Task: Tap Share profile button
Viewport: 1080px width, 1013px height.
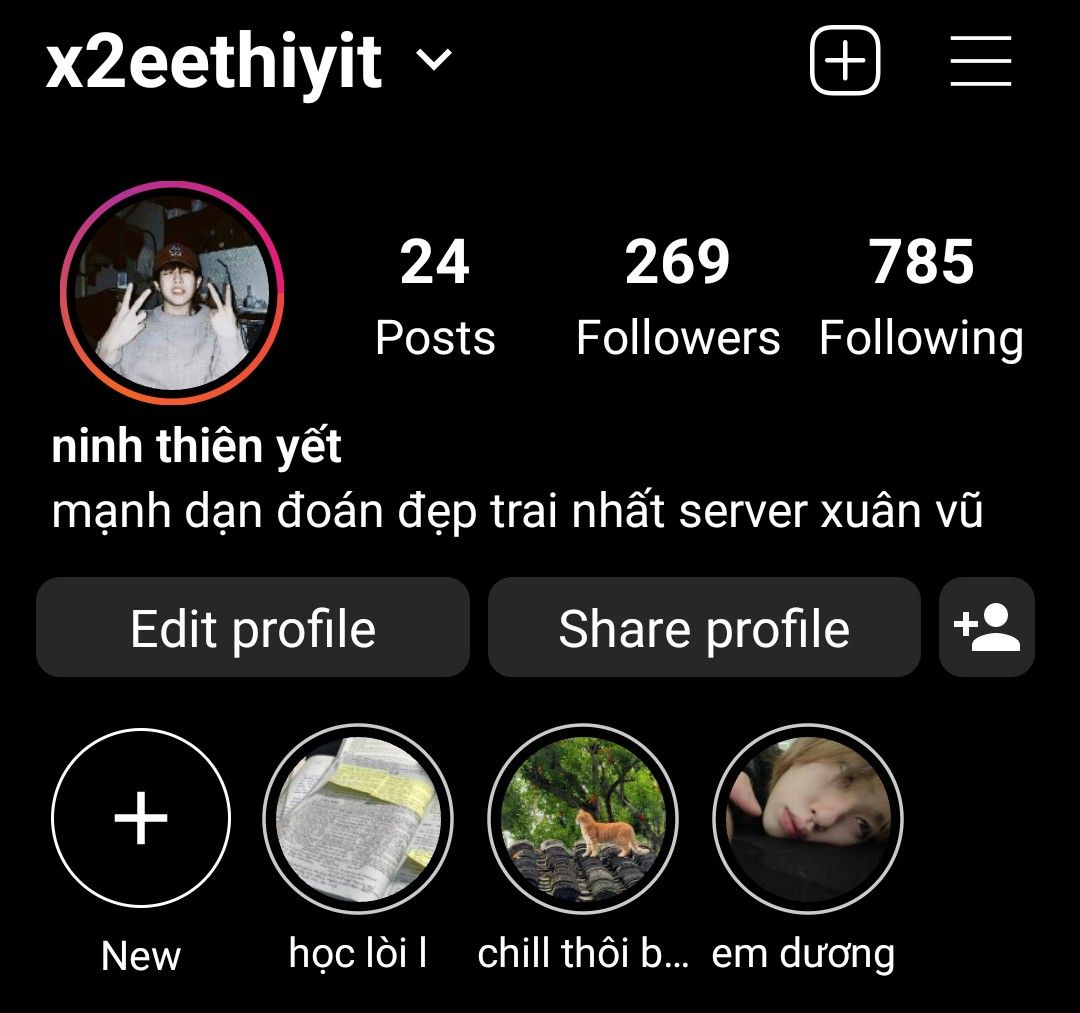Action: click(704, 628)
